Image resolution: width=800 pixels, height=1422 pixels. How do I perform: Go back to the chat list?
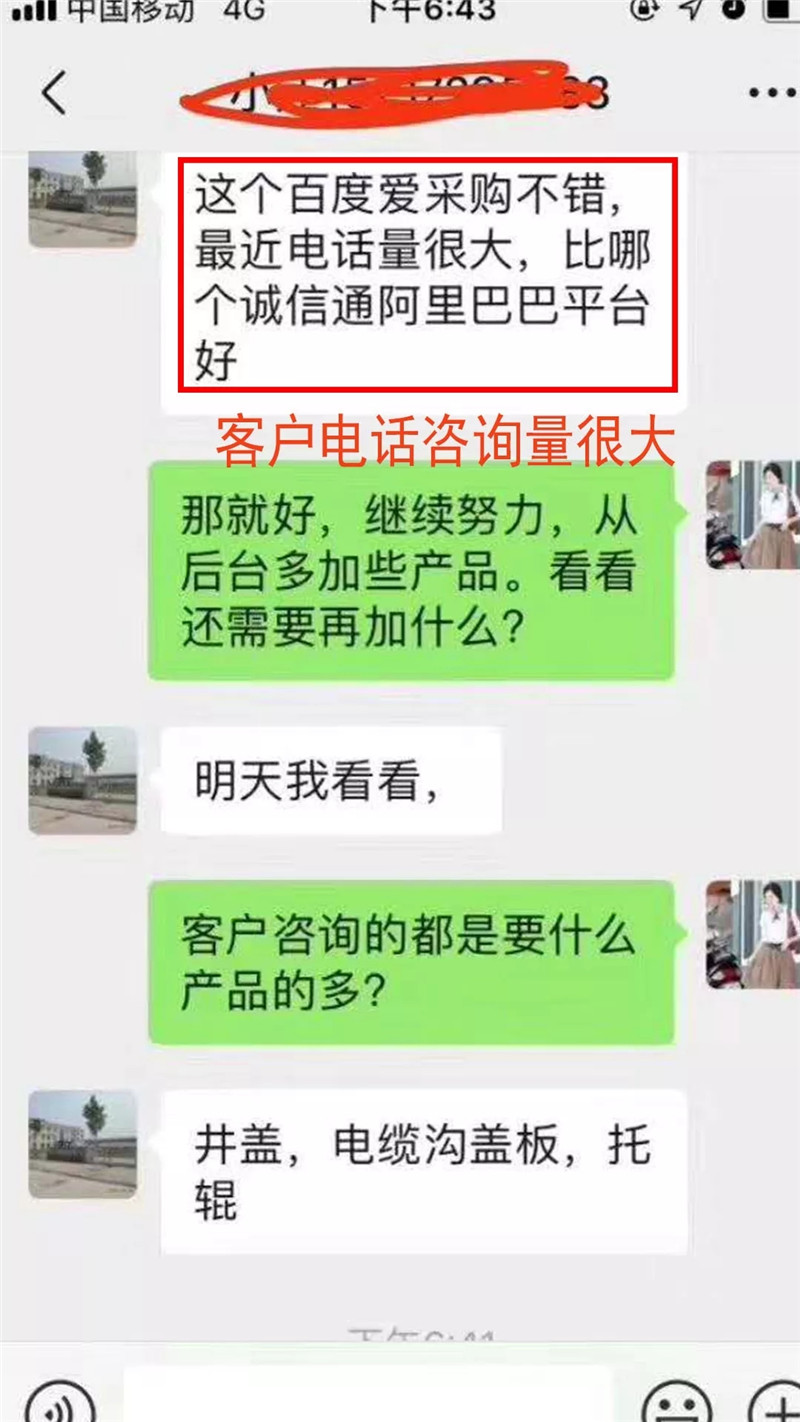point(54,93)
